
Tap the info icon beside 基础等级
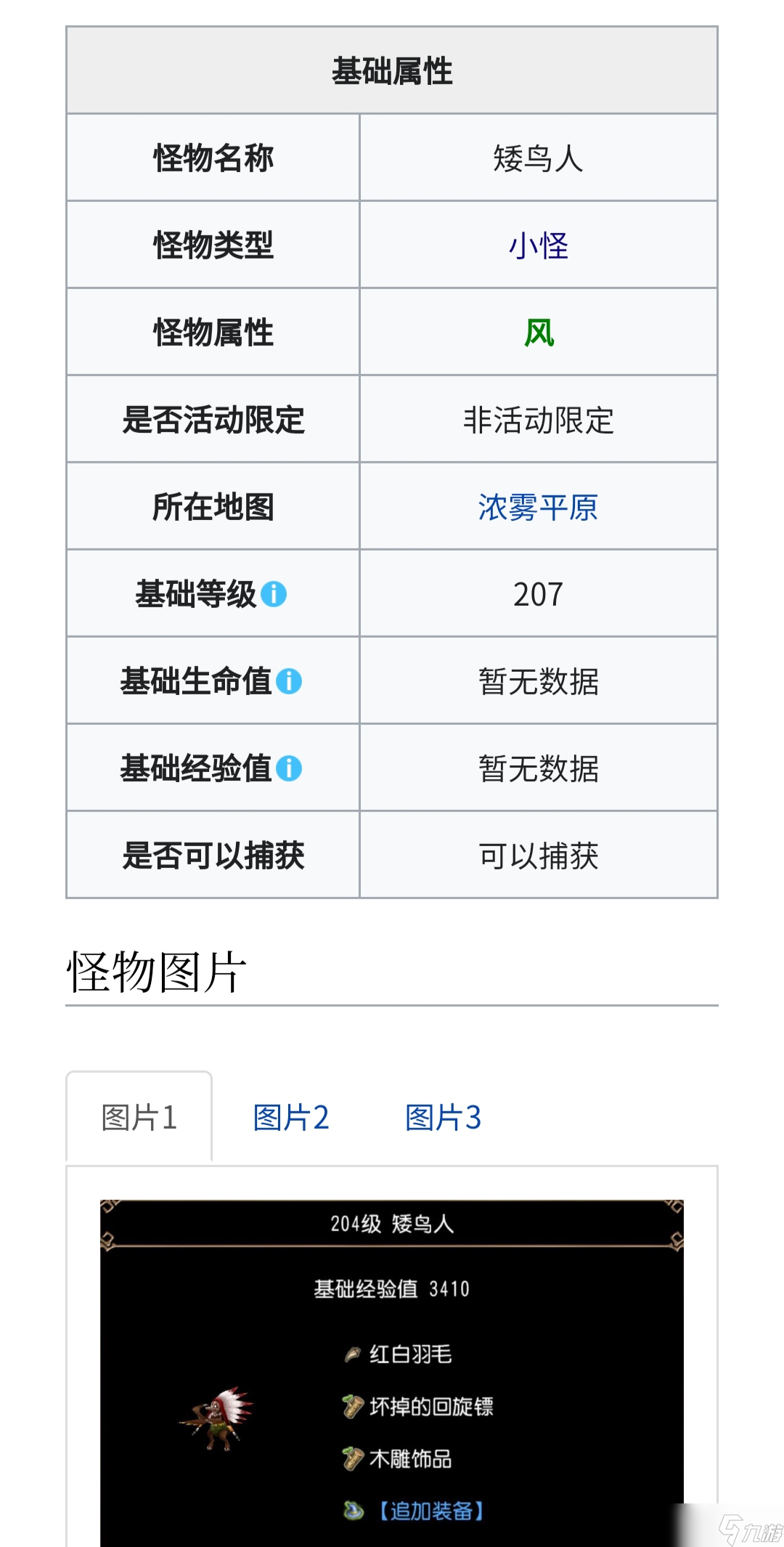[x=274, y=594]
